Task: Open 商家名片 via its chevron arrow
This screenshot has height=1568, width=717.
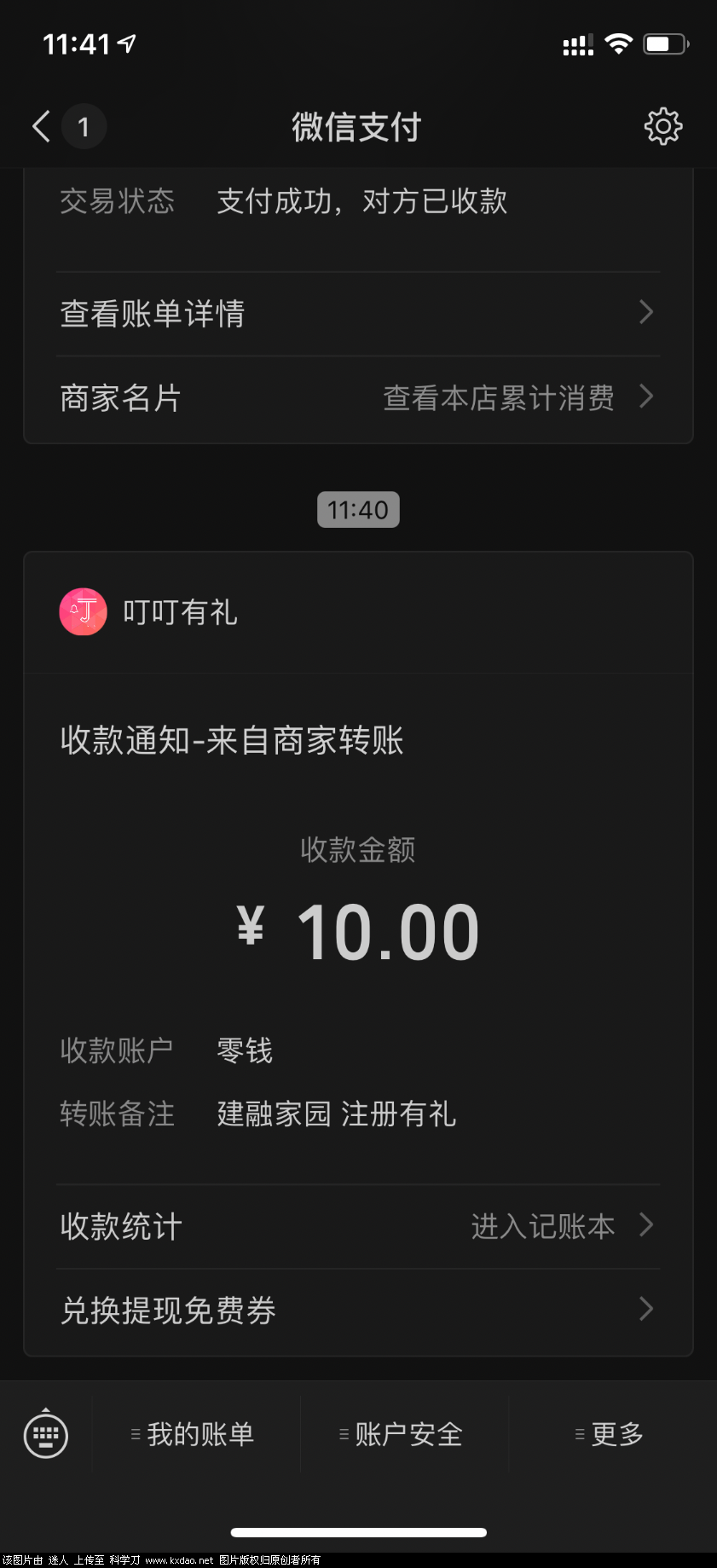Action: pyautogui.click(x=646, y=397)
